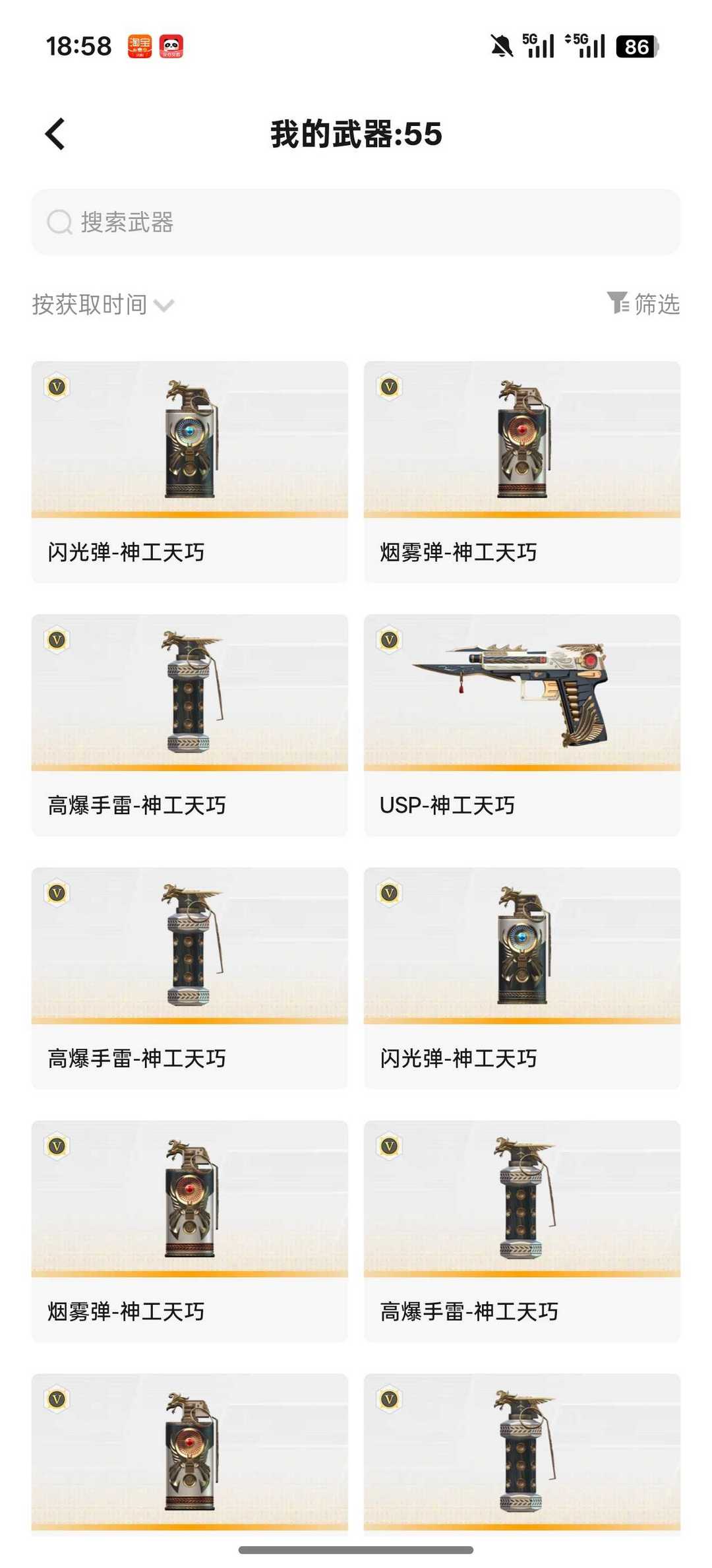Tap the V badge on USP-神工天巧 card

389,640
